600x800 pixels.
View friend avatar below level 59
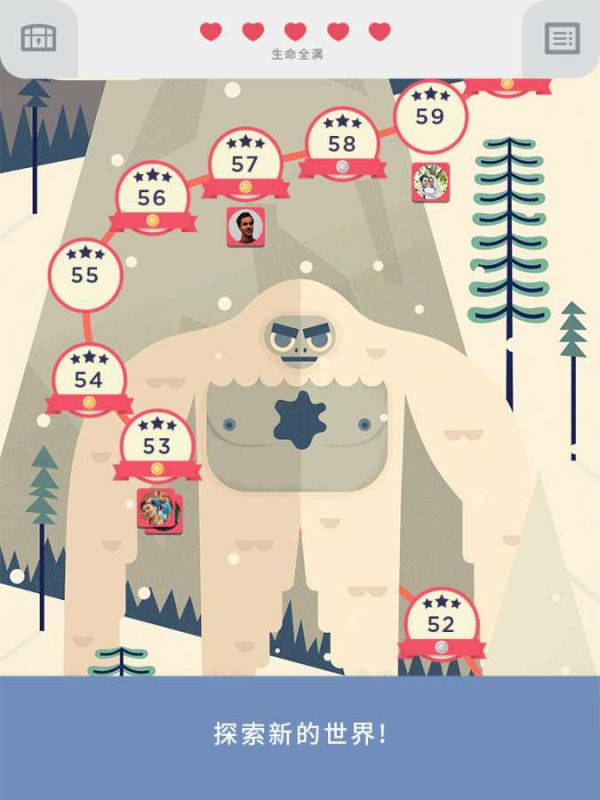click(x=430, y=183)
